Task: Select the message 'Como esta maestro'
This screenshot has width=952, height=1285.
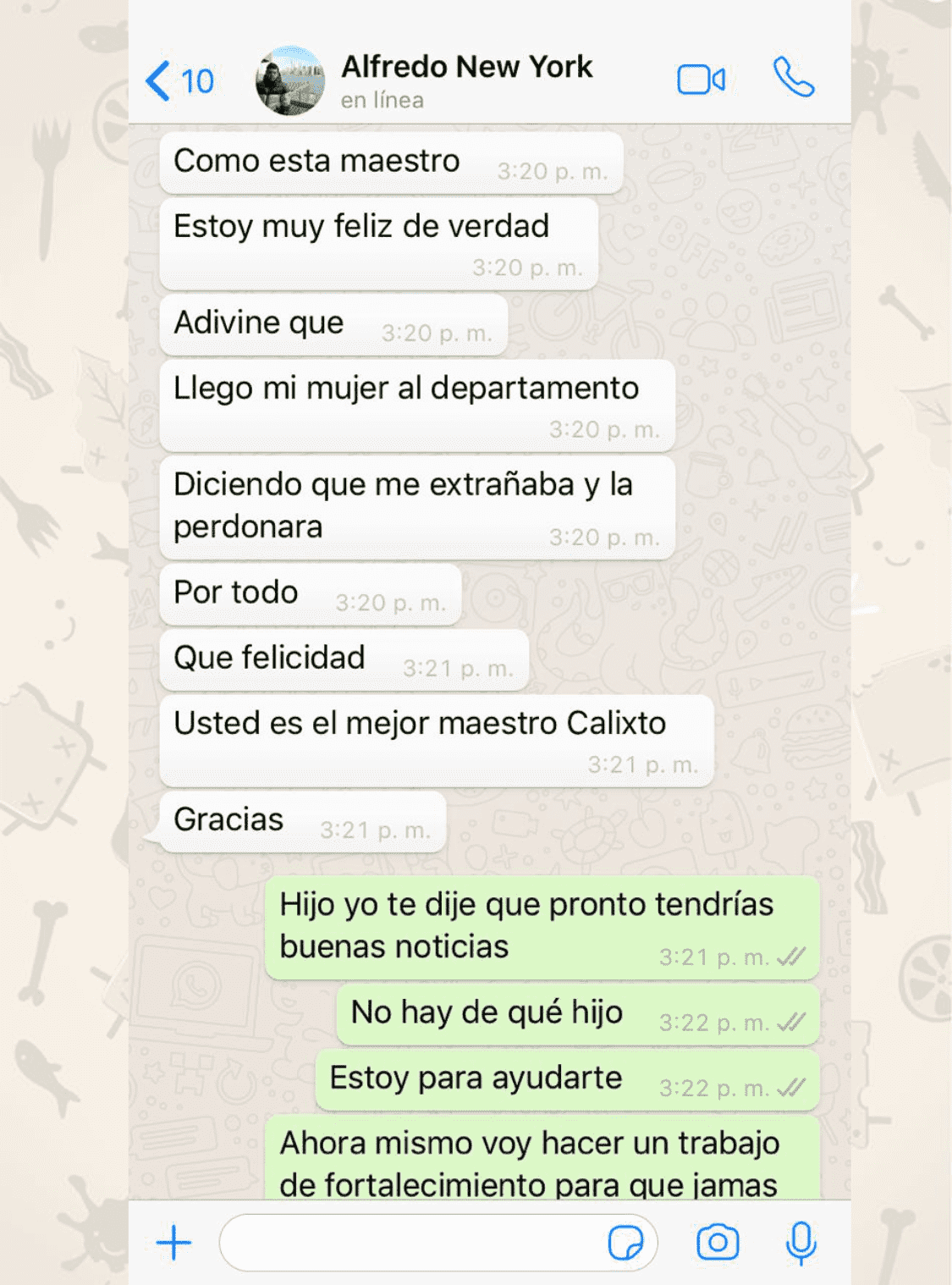Action: (316, 159)
